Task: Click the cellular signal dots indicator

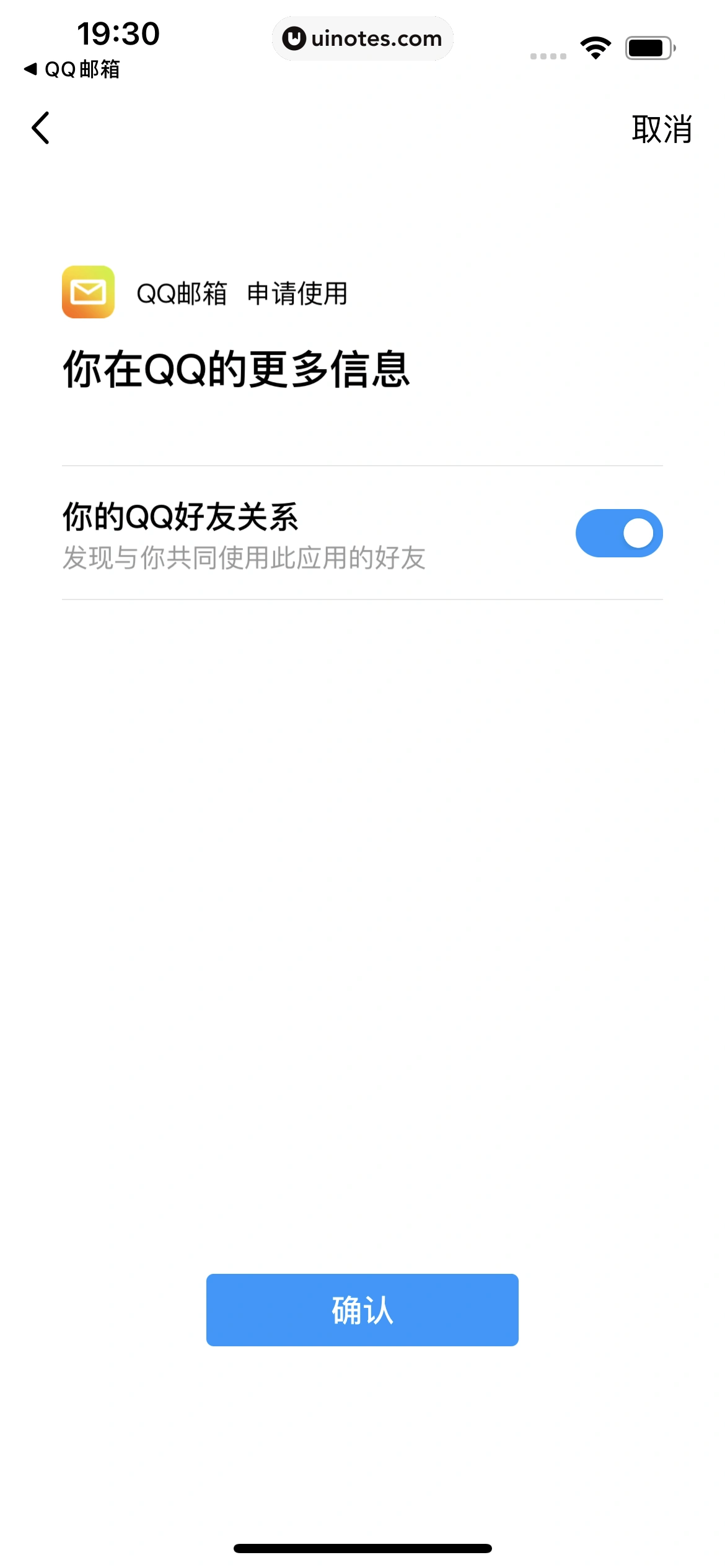Action: (547, 56)
